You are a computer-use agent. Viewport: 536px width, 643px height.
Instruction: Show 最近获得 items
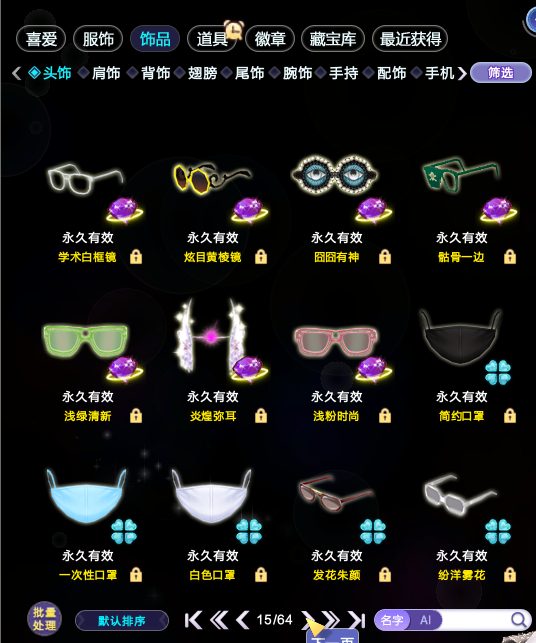(410, 39)
